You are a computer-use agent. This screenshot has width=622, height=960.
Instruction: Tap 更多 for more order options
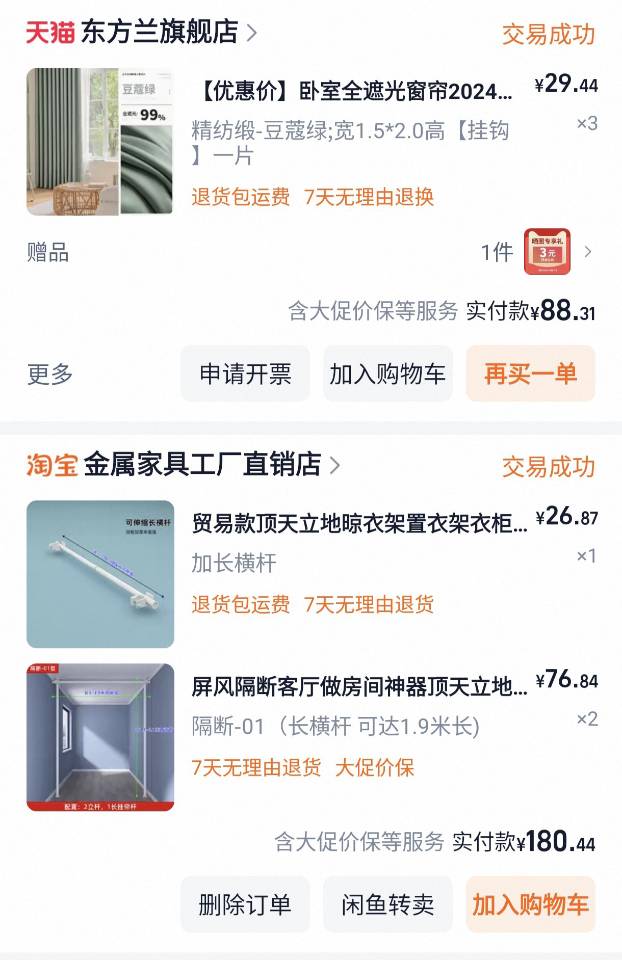click(50, 374)
